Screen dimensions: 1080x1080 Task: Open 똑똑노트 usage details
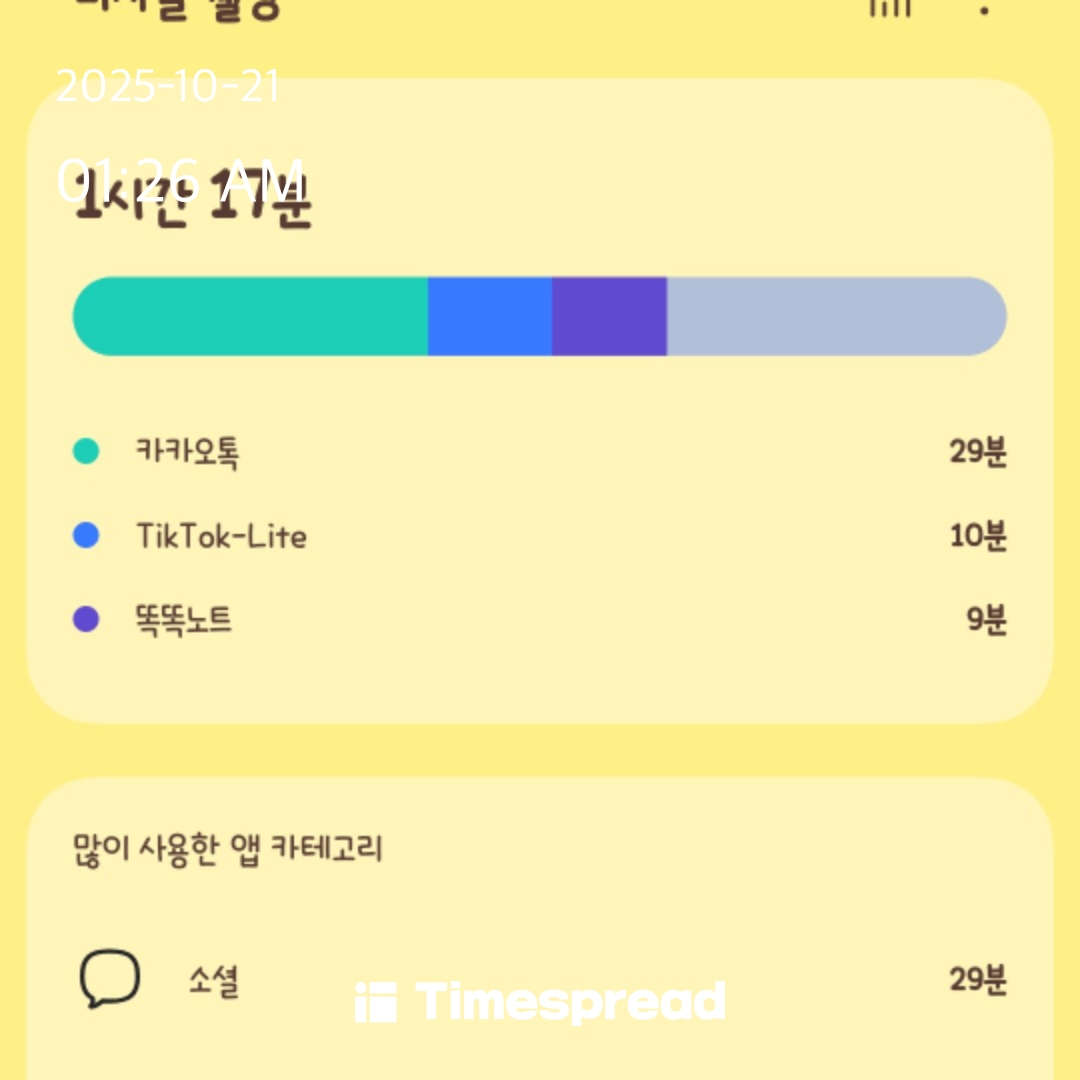coord(539,620)
